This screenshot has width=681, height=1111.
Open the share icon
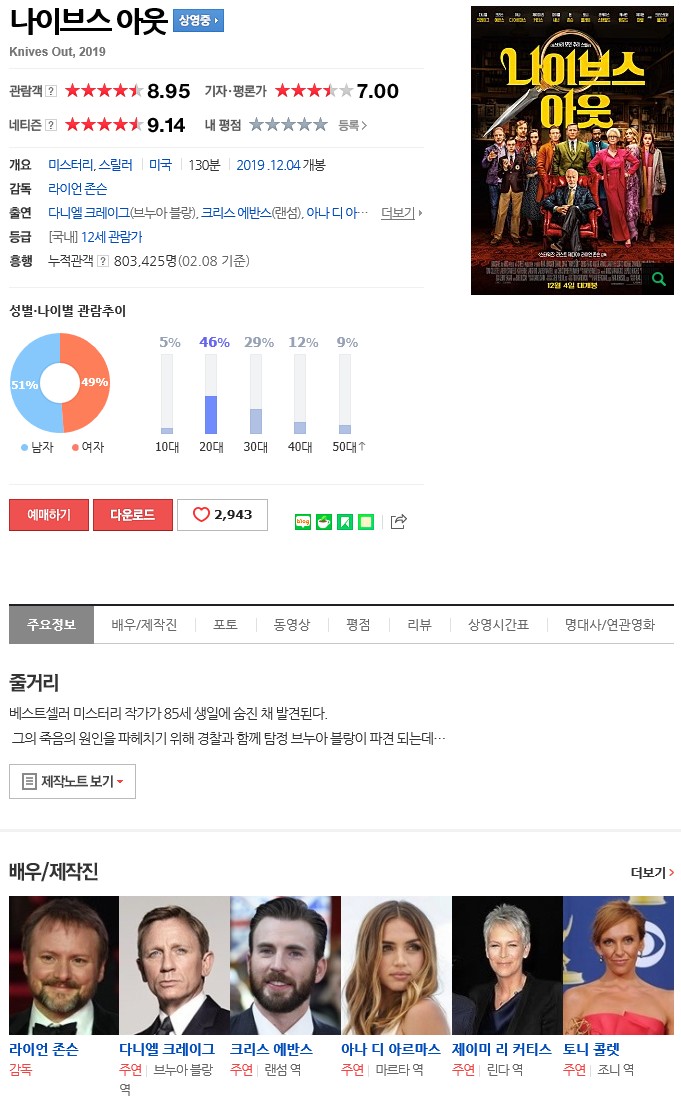(x=399, y=522)
